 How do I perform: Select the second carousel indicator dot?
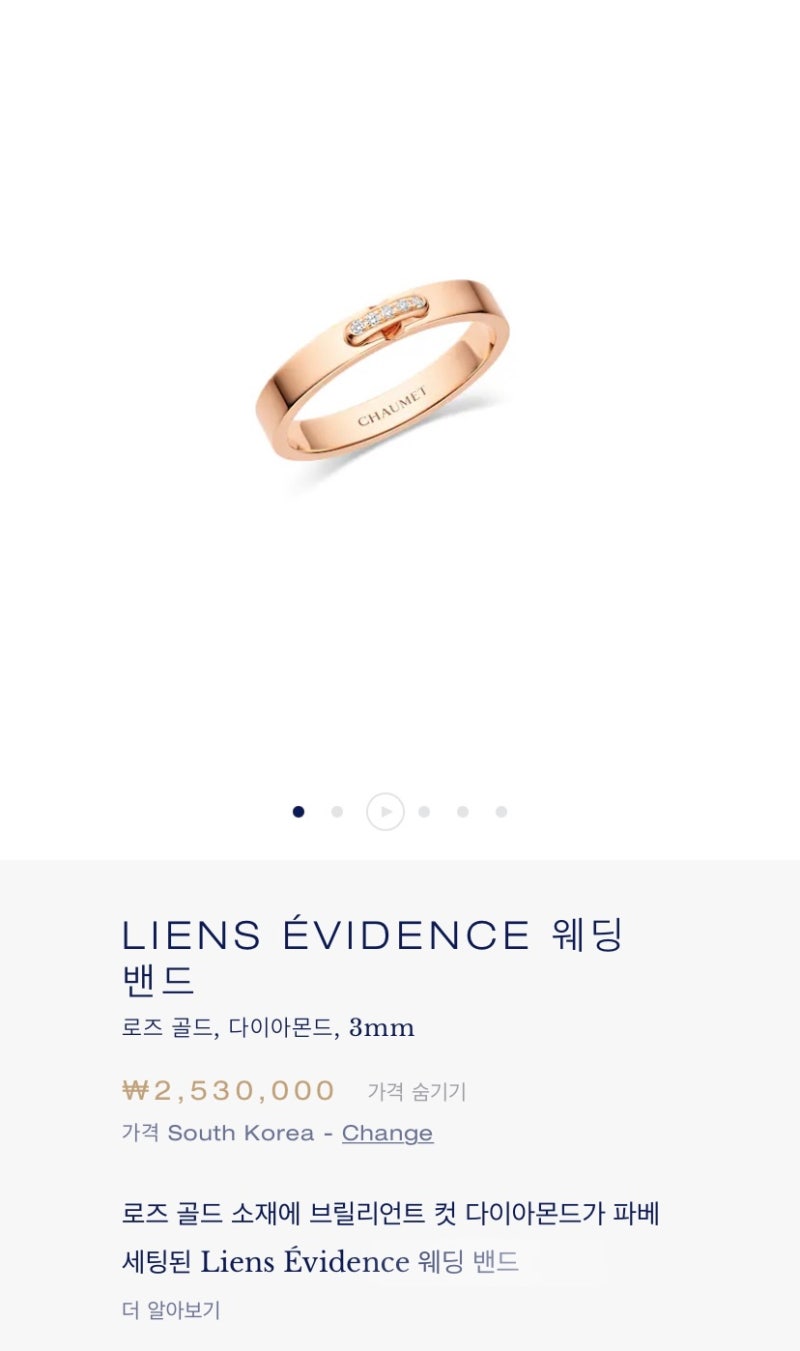click(338, 812)
